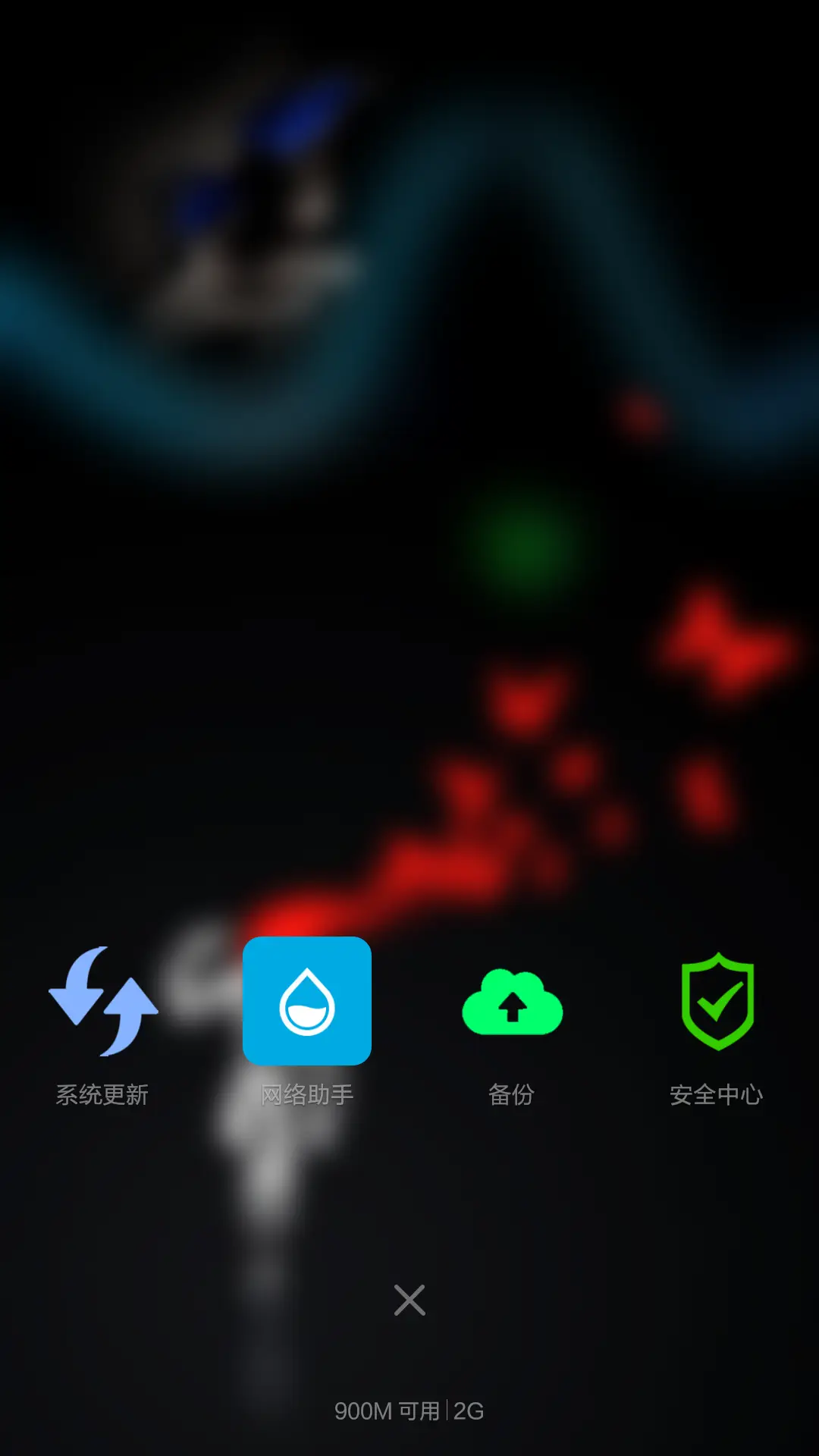The image size is (819, 1456).
Task: Open the 备份 app
Action: (x=512, y=1001)
